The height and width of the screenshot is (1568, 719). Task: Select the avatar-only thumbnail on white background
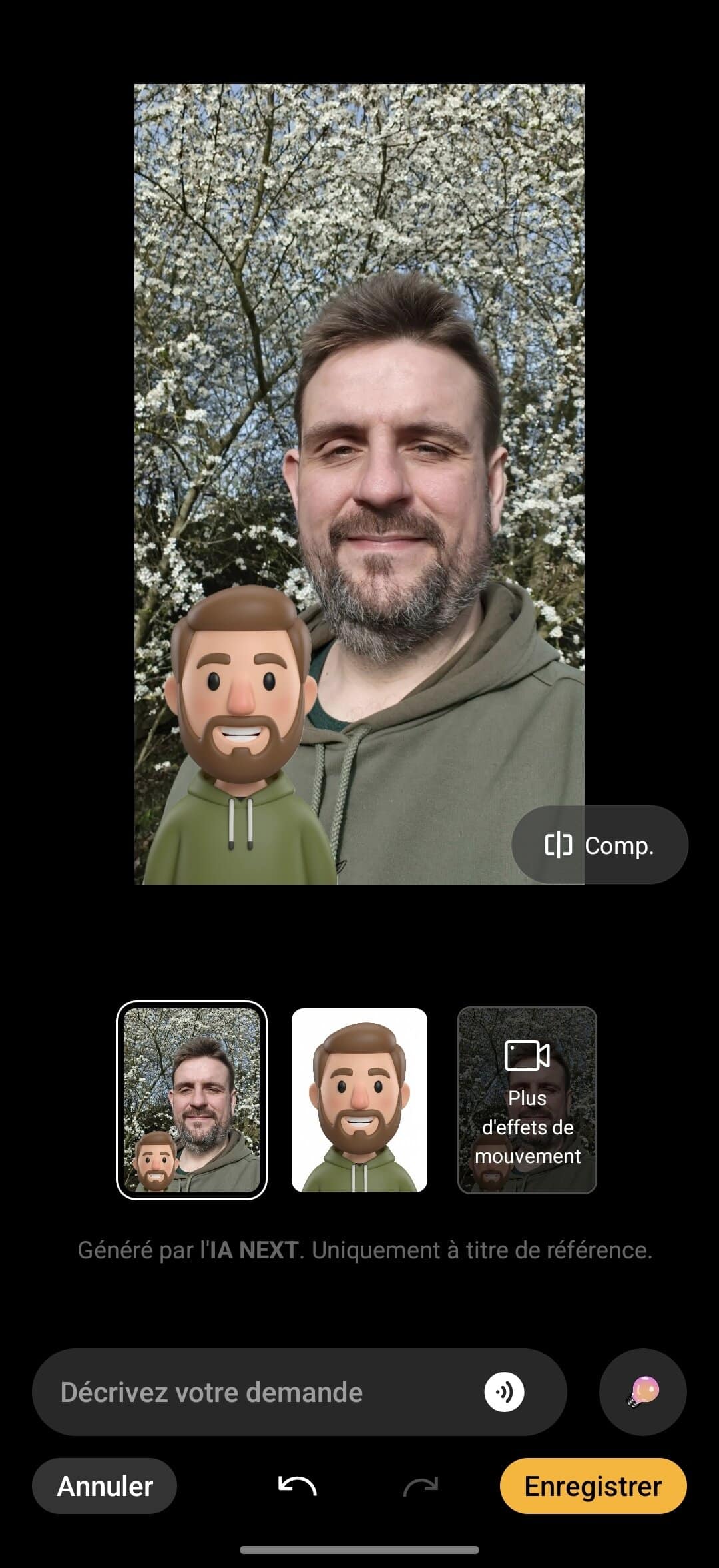[x=359, y=1100]
